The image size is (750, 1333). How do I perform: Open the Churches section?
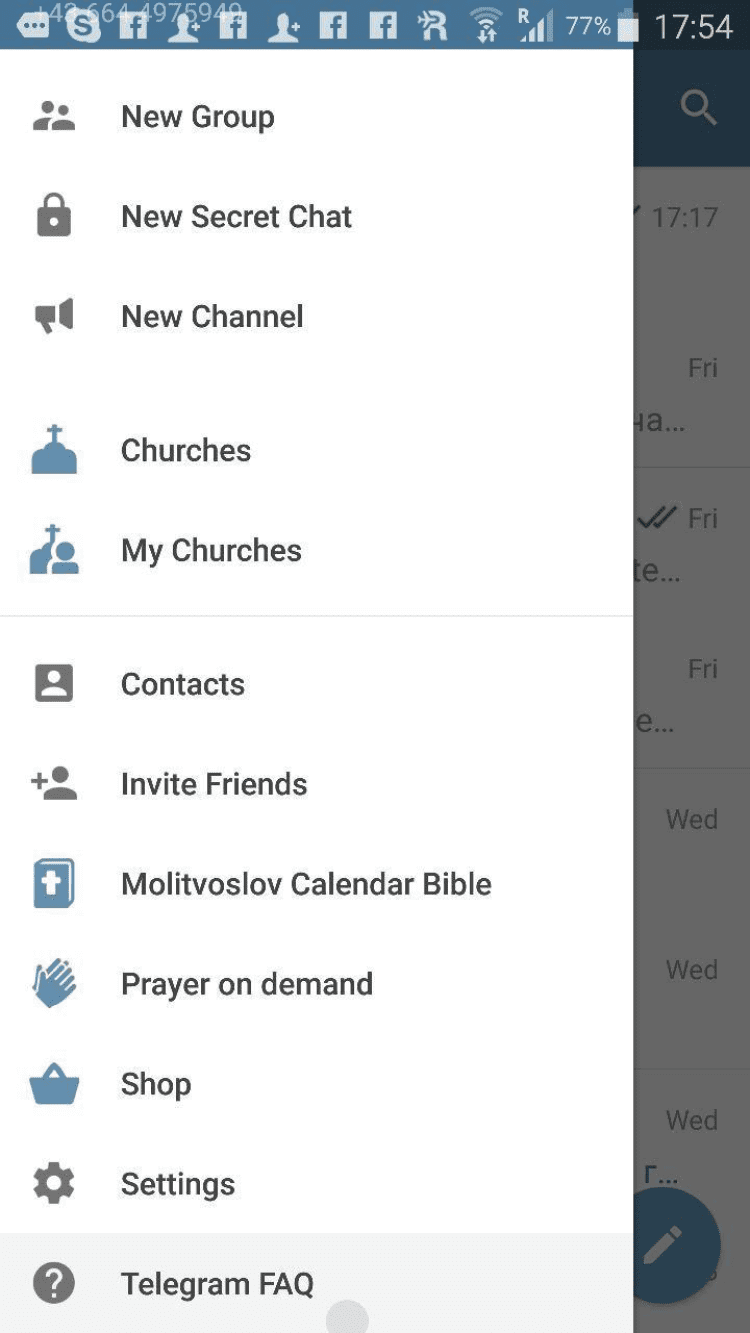click(x=186, y=450)
